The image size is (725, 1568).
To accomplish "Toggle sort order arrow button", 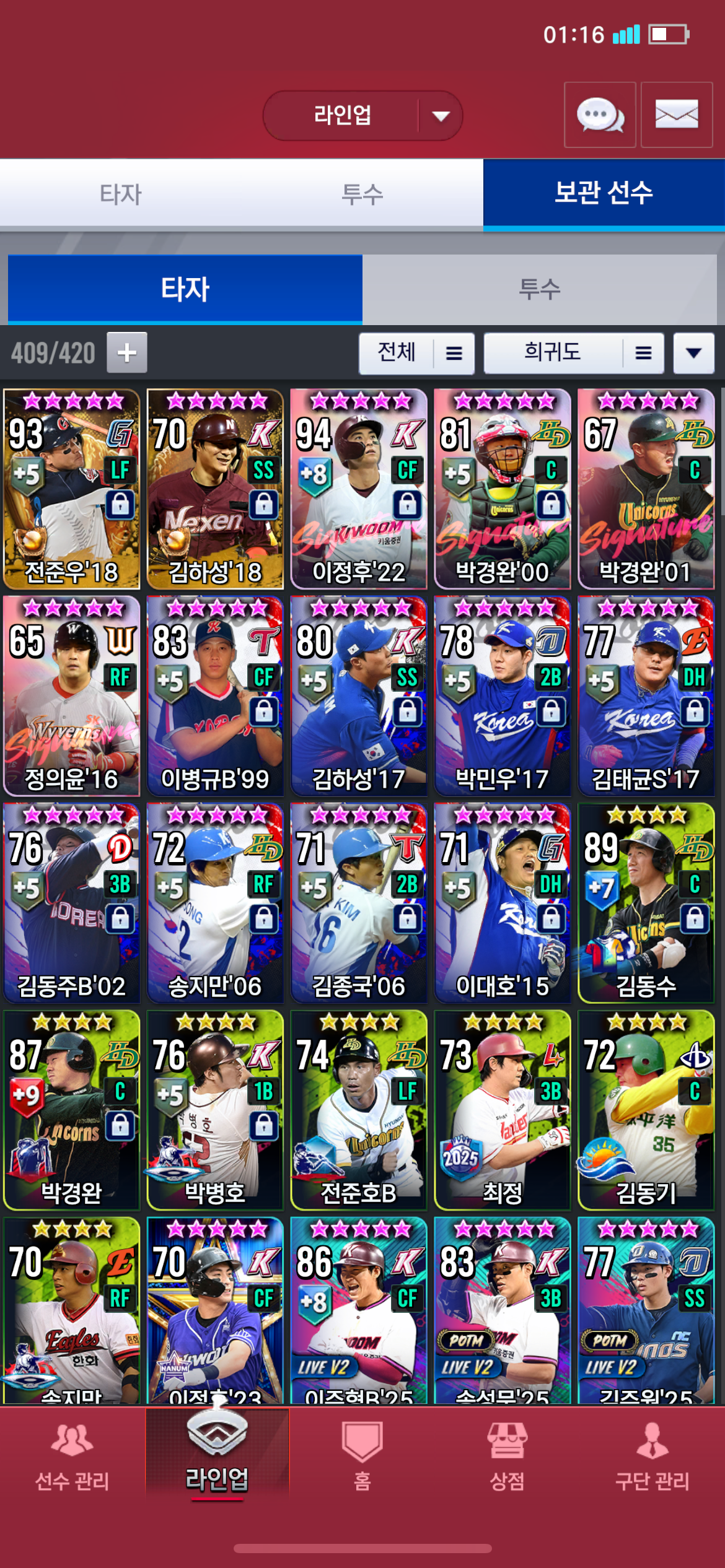I will click(x=693, y=353).
